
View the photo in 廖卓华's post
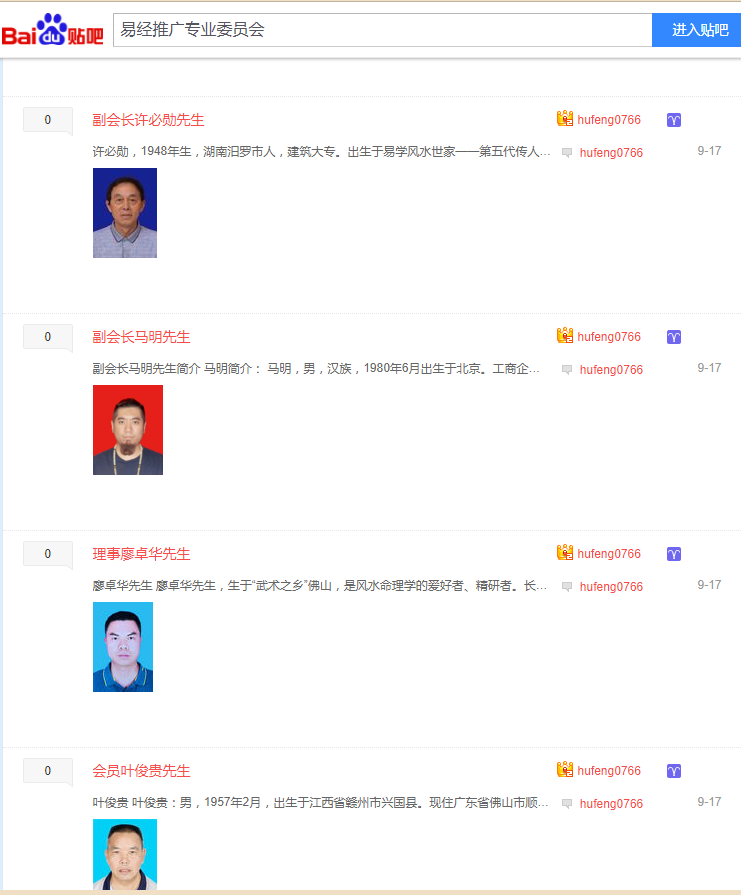pos(123,647)
